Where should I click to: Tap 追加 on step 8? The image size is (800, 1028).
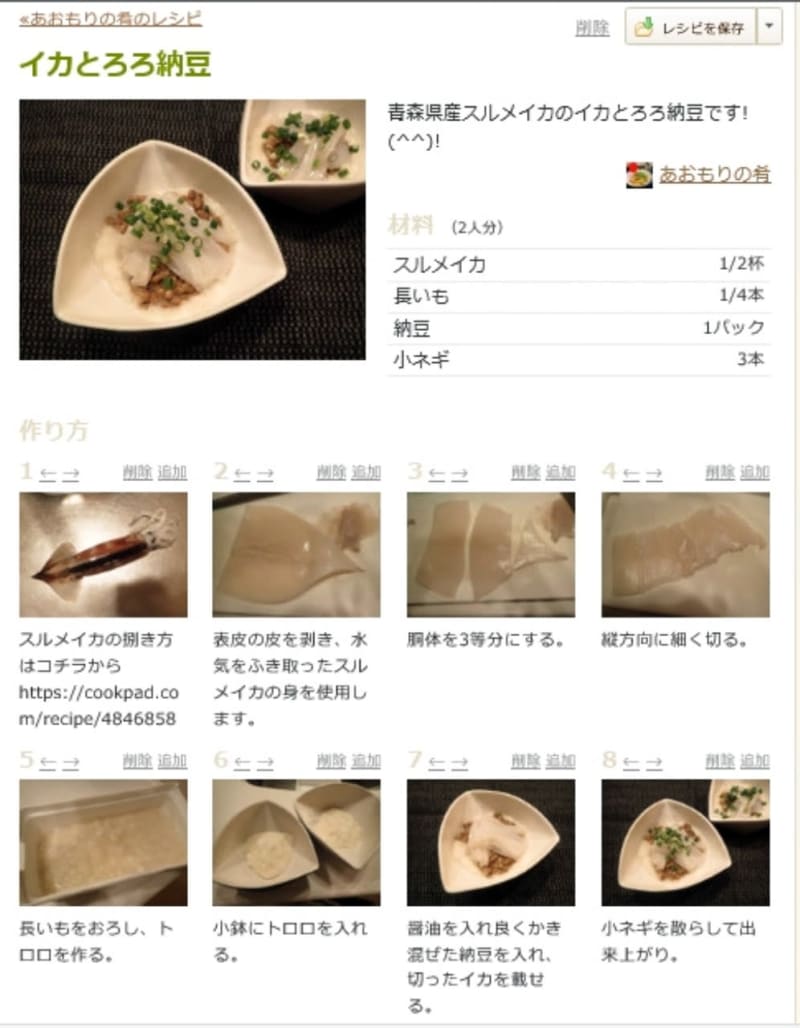(x=754, y=761)
